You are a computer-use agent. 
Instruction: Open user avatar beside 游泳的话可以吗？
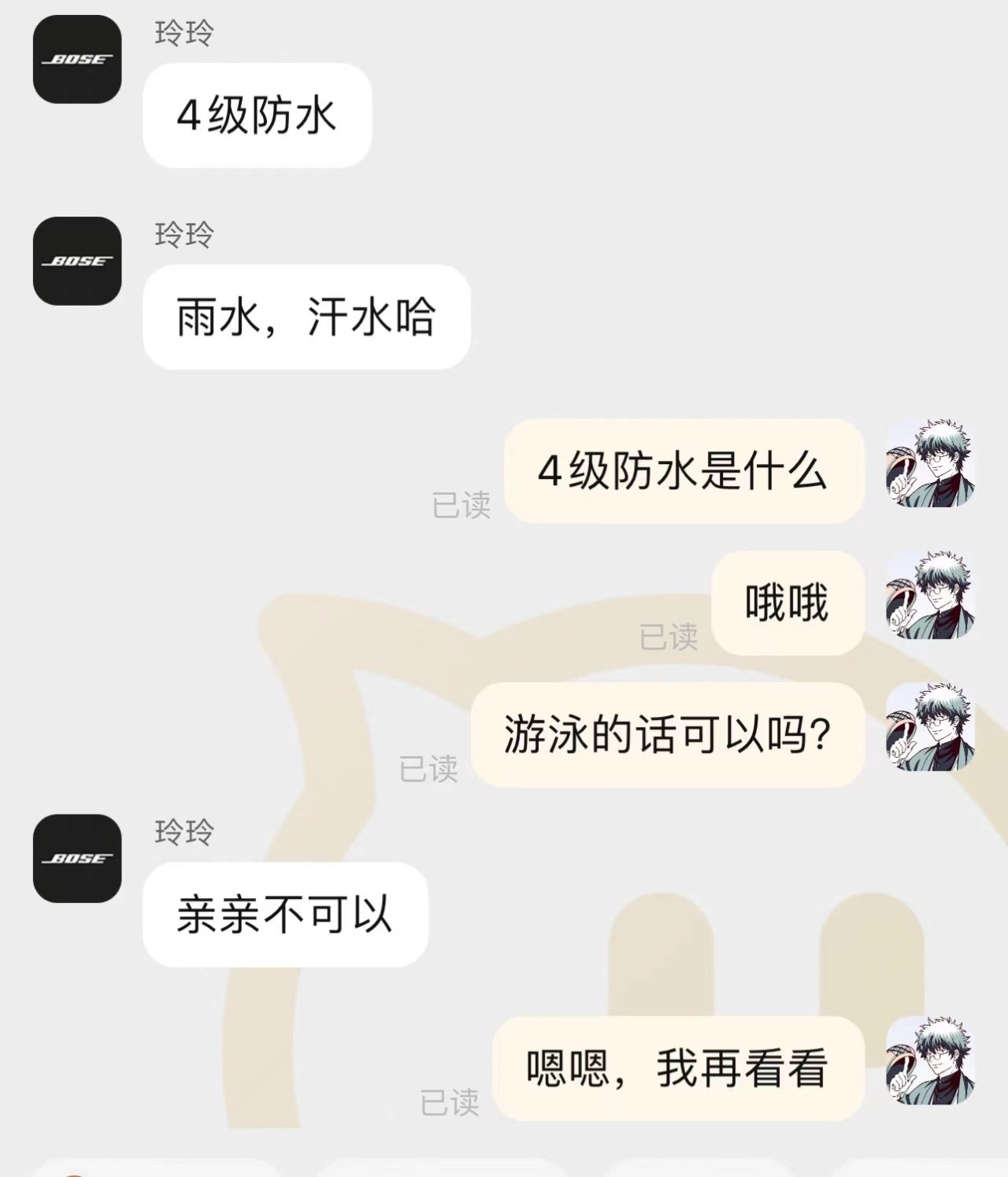coord(930,727)
